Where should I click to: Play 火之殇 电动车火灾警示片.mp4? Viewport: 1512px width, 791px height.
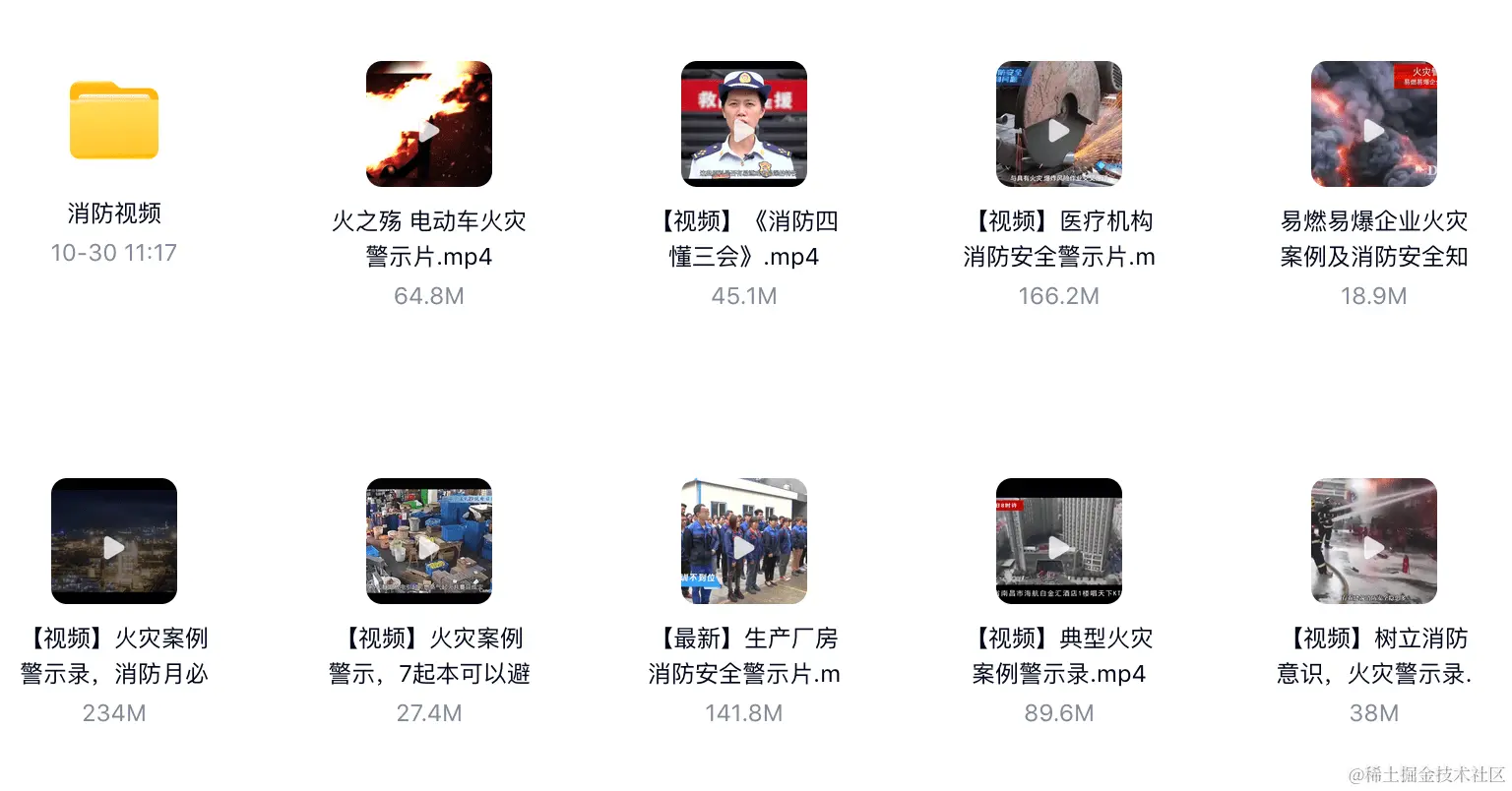point(429,125)
